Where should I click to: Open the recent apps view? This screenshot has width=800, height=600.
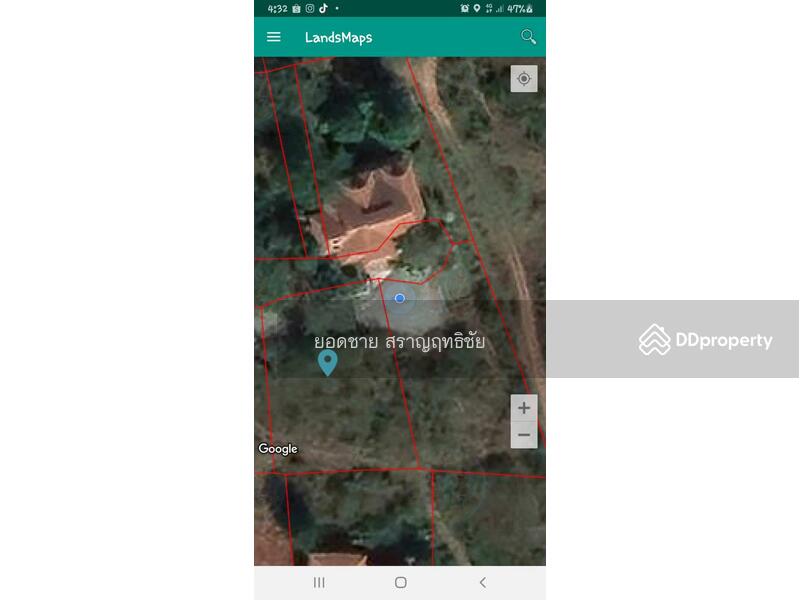point(319,582)
